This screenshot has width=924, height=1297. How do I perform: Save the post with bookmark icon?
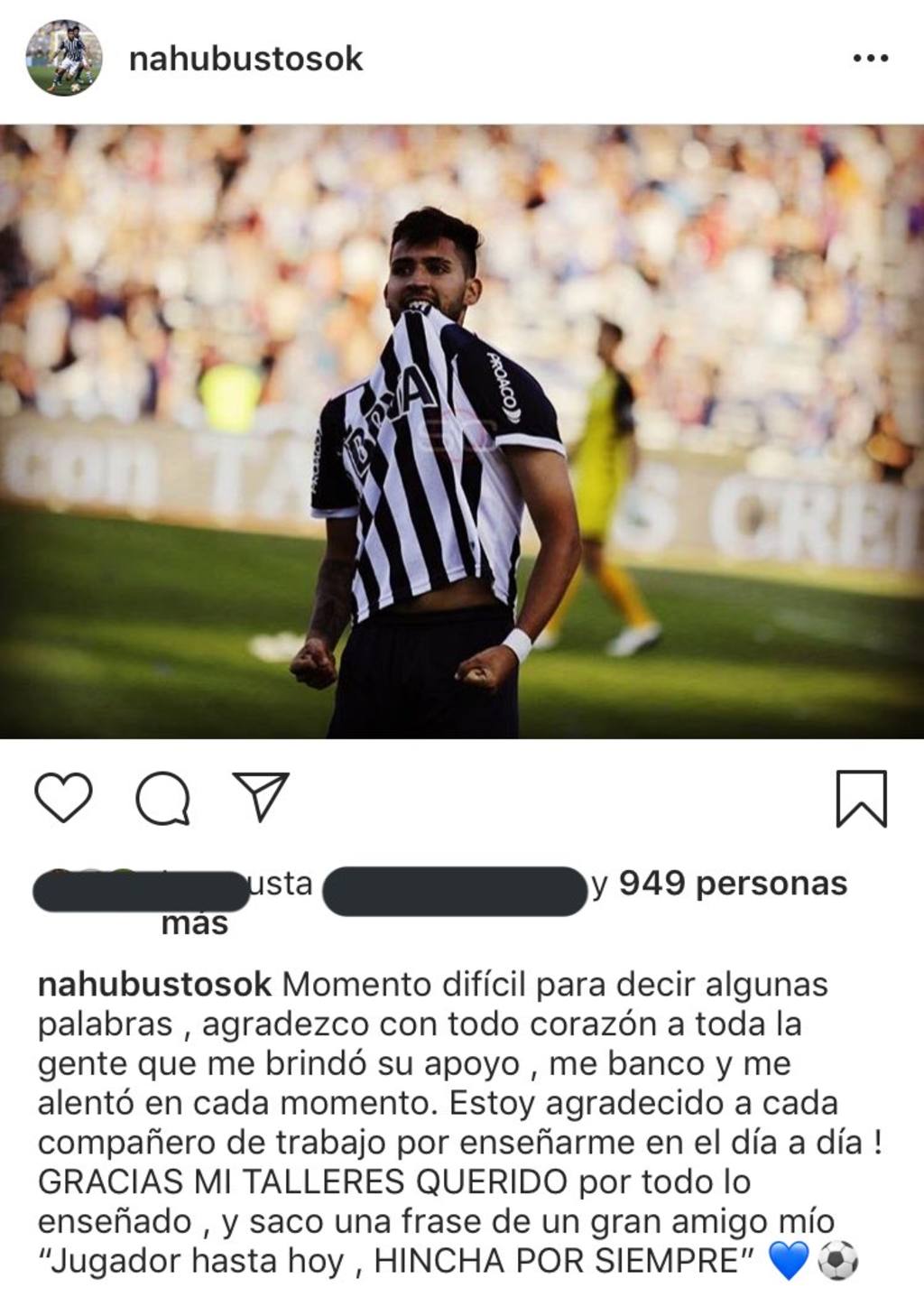tap(861, 798)
